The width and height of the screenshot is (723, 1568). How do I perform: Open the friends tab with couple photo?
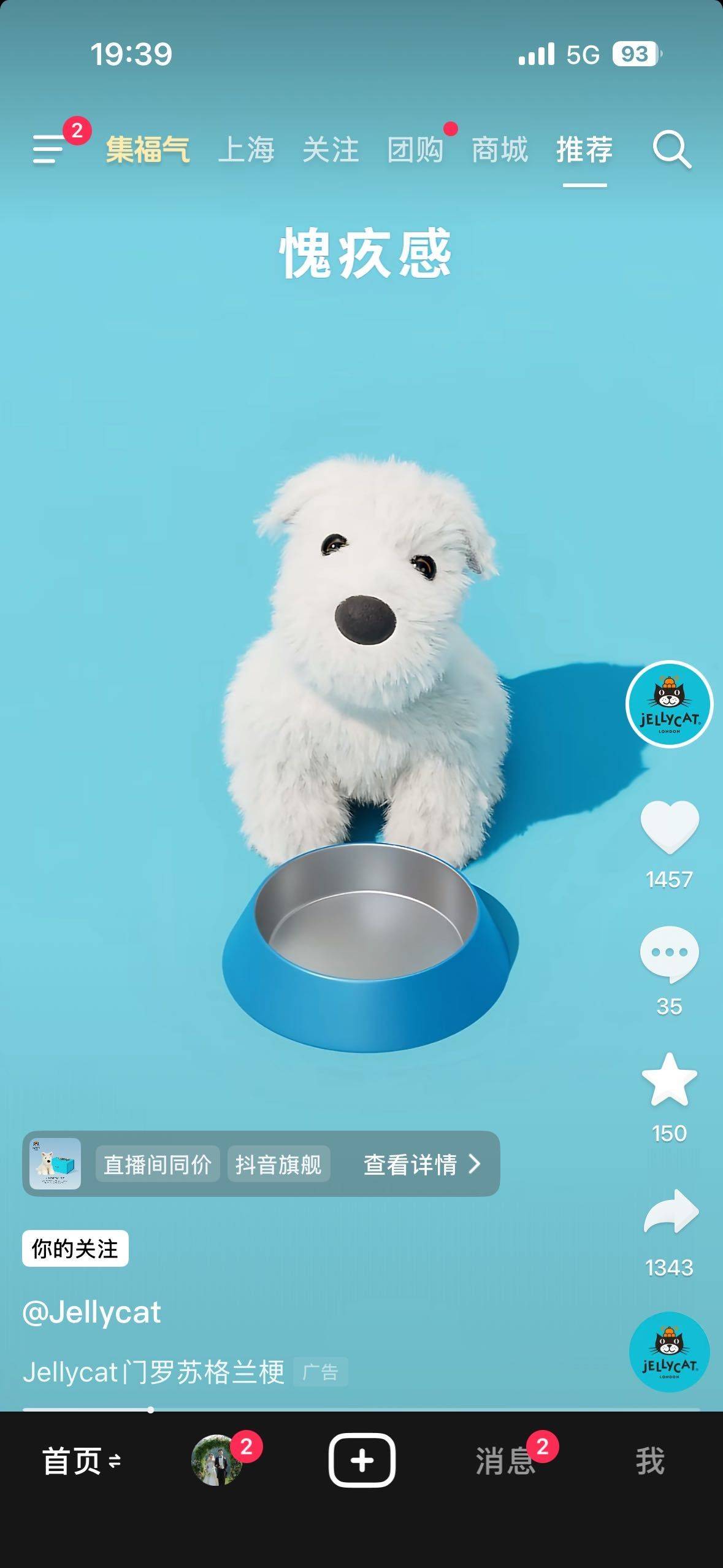216,1460
